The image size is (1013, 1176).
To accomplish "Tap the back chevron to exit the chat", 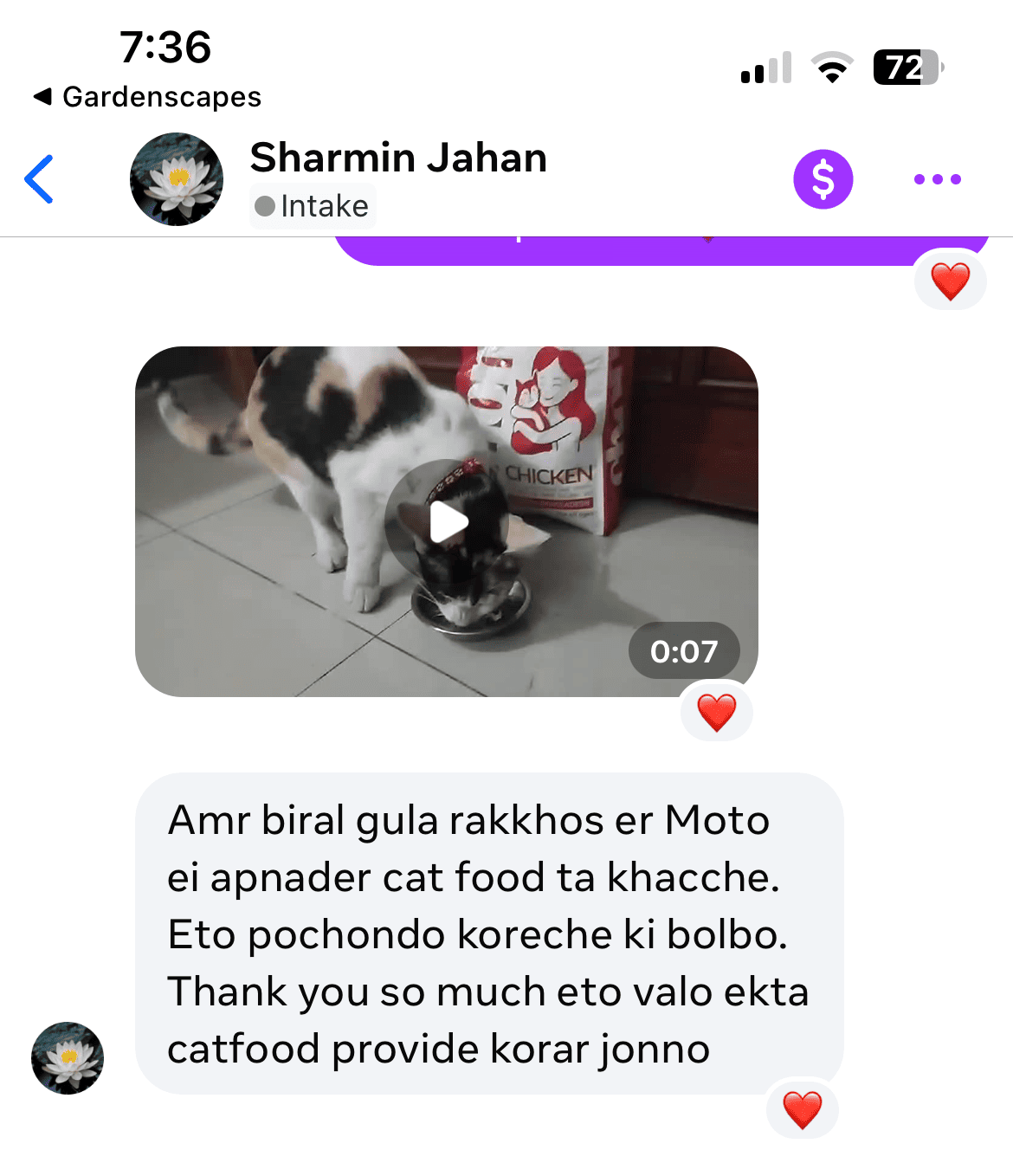I will tap(39, 179).
